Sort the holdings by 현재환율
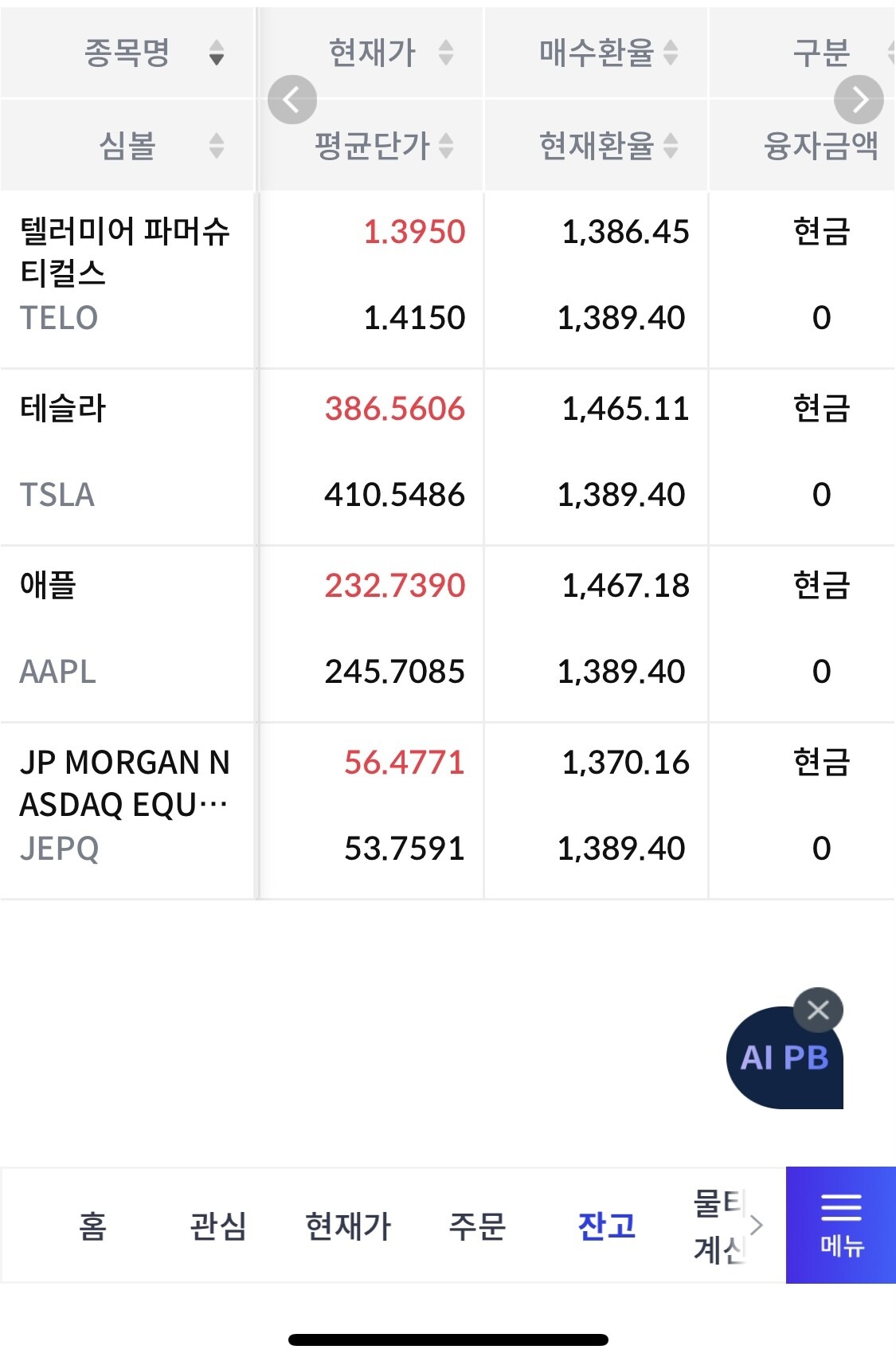This screenshot has height=1365, width=896. click(597, 146)
